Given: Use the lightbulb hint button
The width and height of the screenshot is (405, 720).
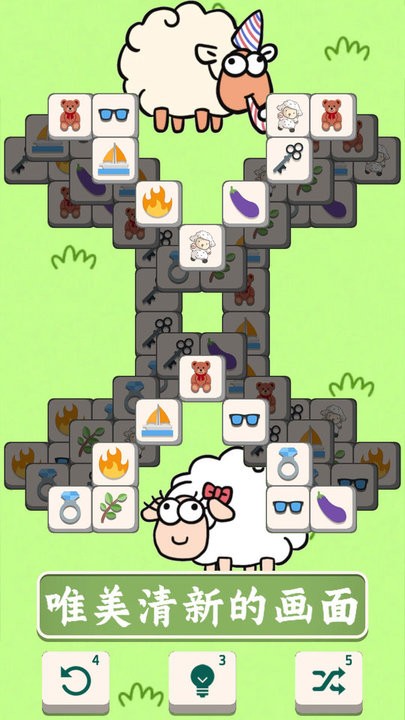Looking at the screenshot, I should [x=202, y=681].
